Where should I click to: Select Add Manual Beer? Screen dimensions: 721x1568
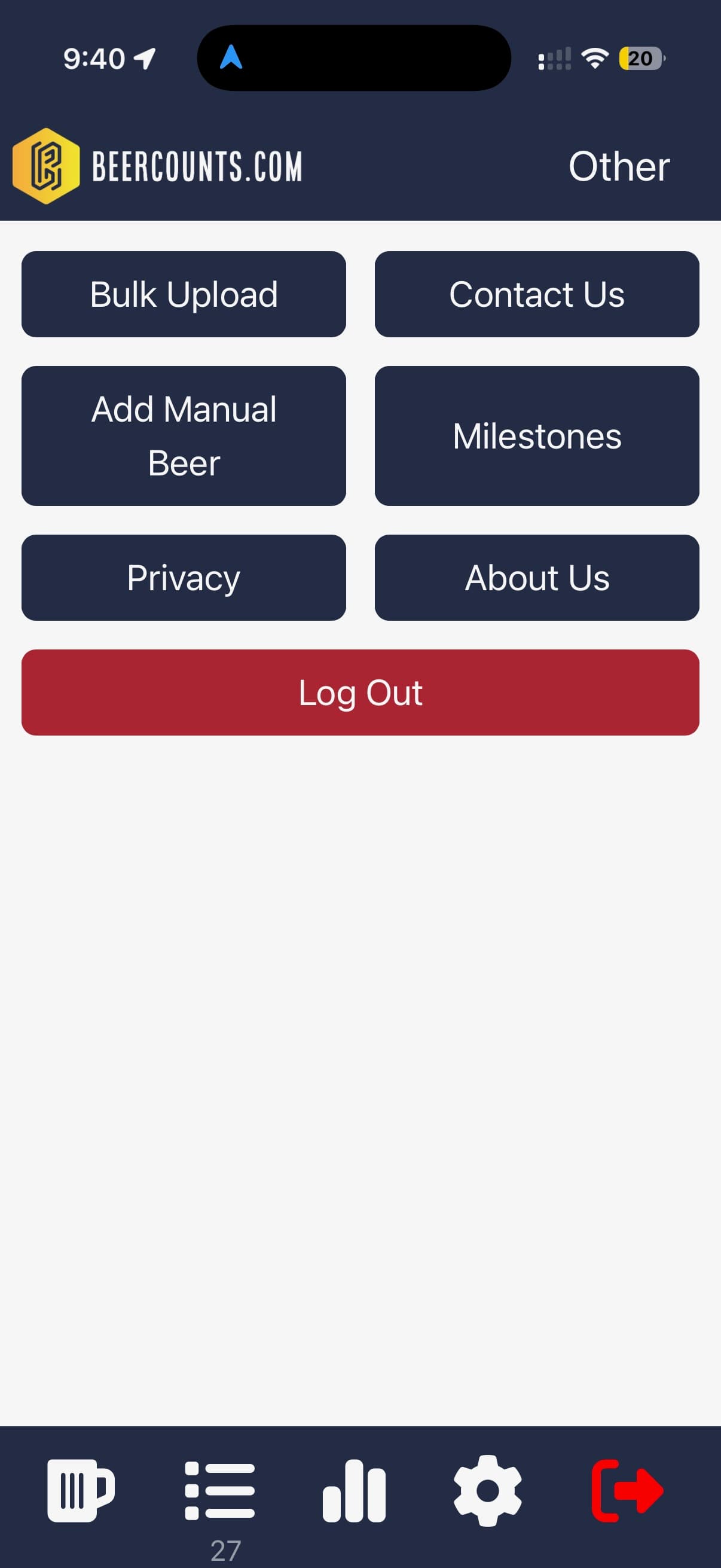point(184,435)
